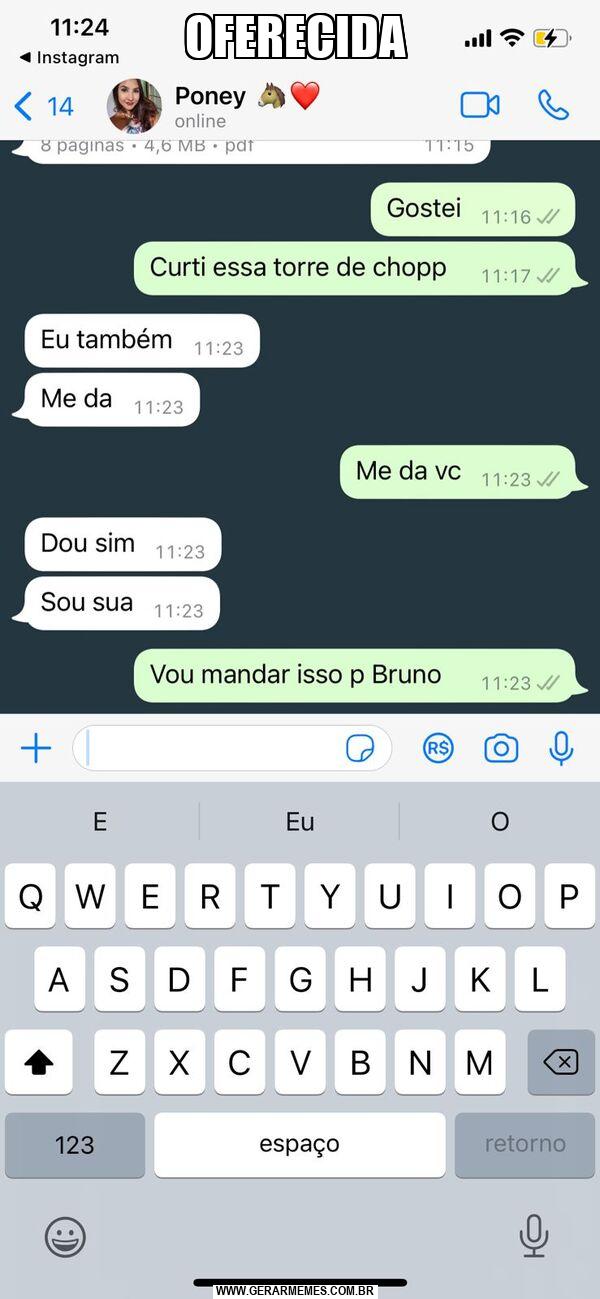600x1299 pixels.
Task: Tap the backspace key
Action: pos(561,1062)
